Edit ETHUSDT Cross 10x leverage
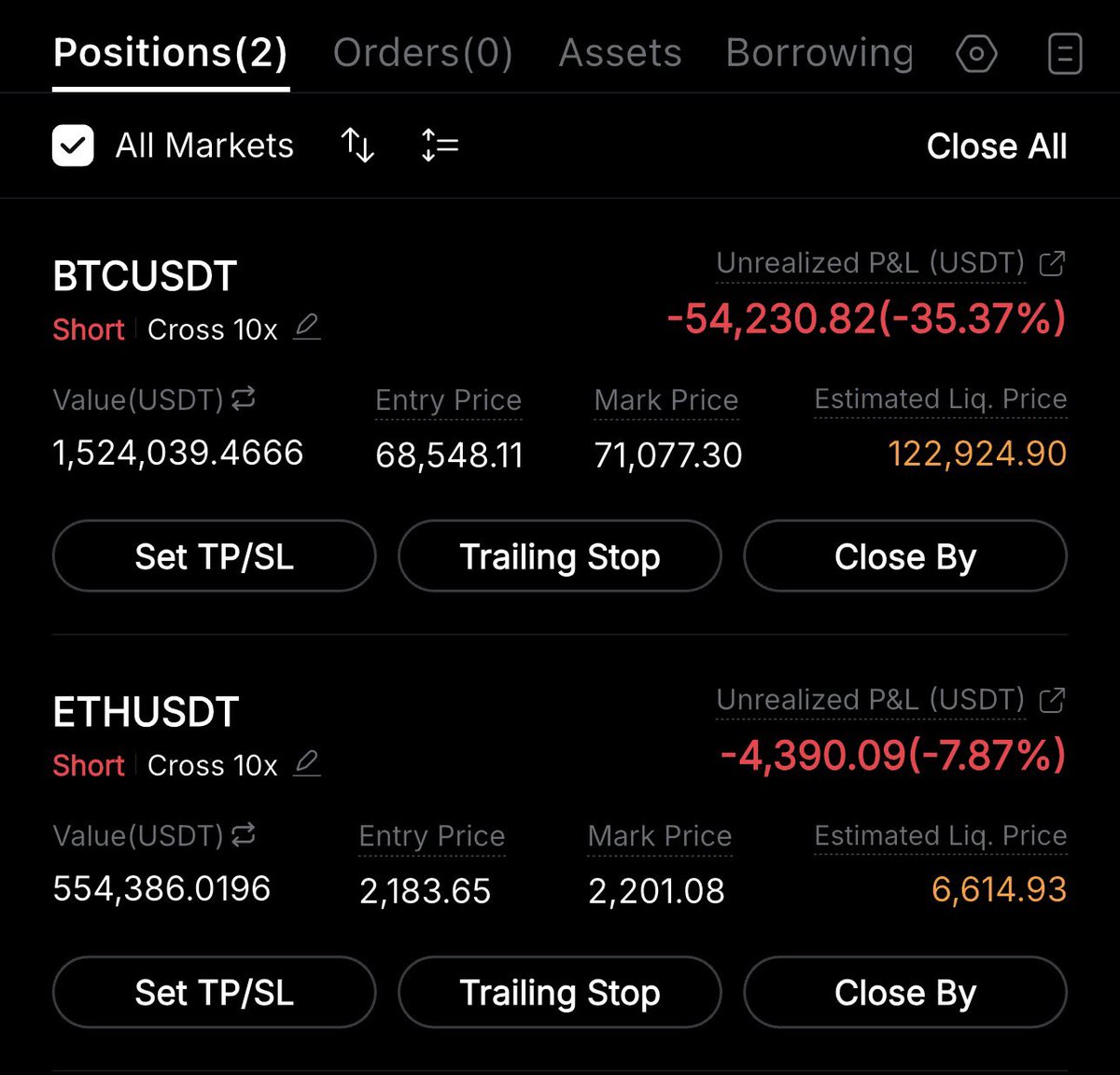The image size is (1120, 1075). pos(307,763)
